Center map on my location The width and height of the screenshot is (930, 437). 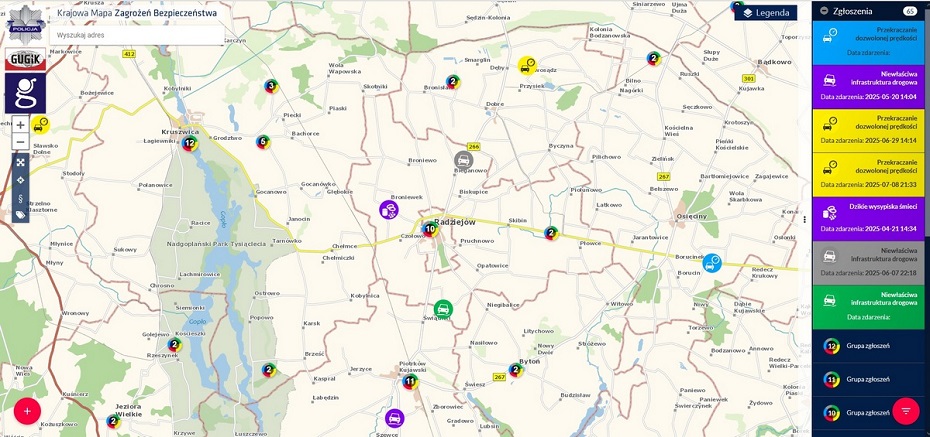pos(20,179)
